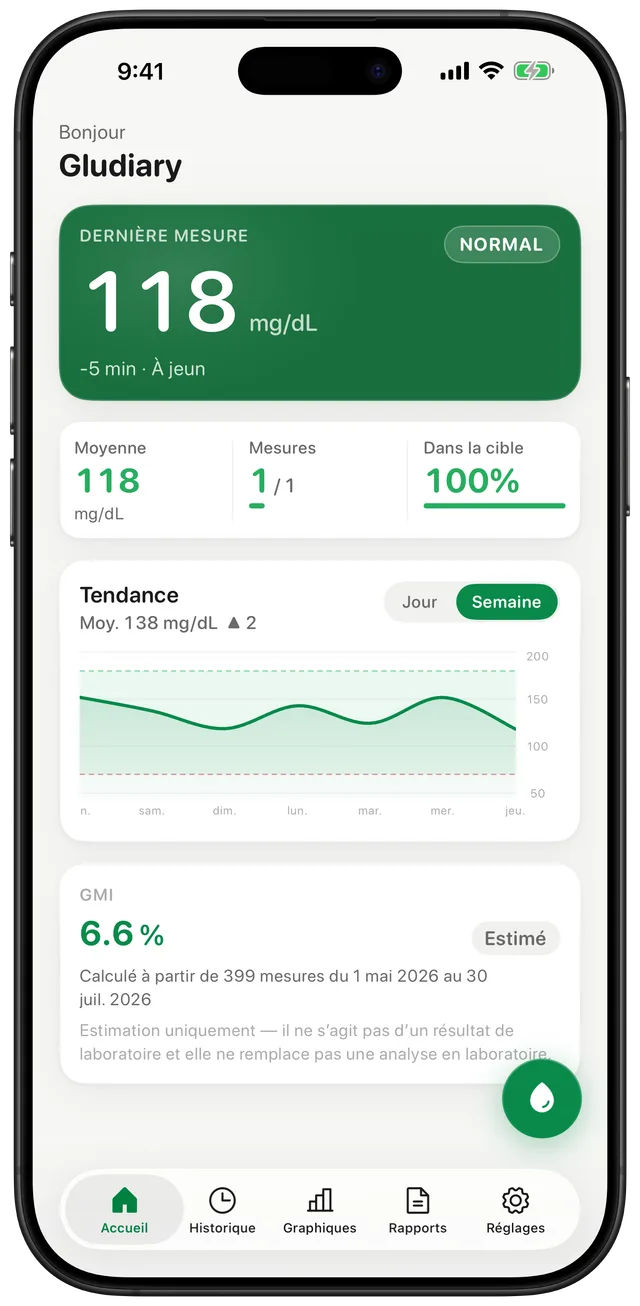Open the Dernière mesure card

(320, 303)
